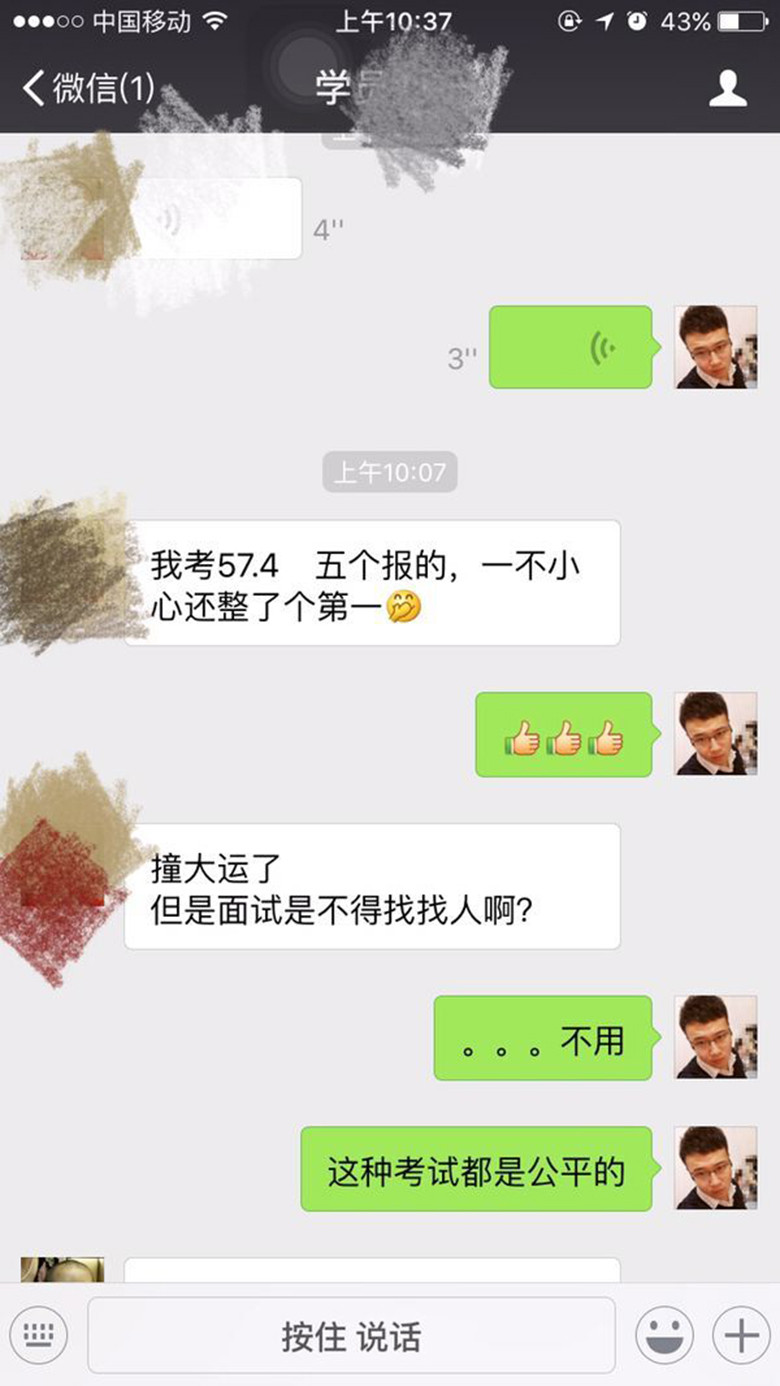780x1386 pixels.
Task: Play the received 4-second voice message
Action: tap(215, 220)
